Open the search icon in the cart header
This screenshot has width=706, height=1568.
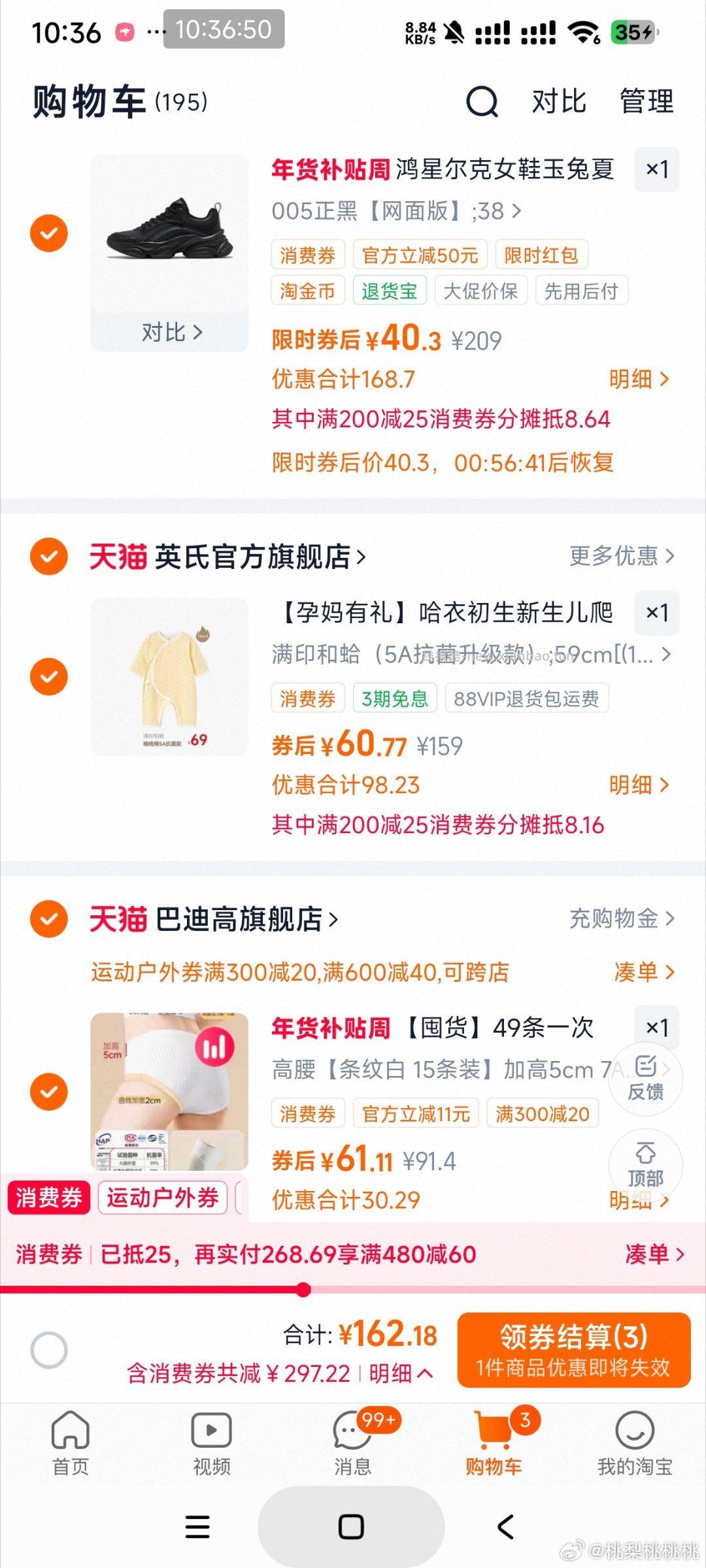[x=482, y=102]
